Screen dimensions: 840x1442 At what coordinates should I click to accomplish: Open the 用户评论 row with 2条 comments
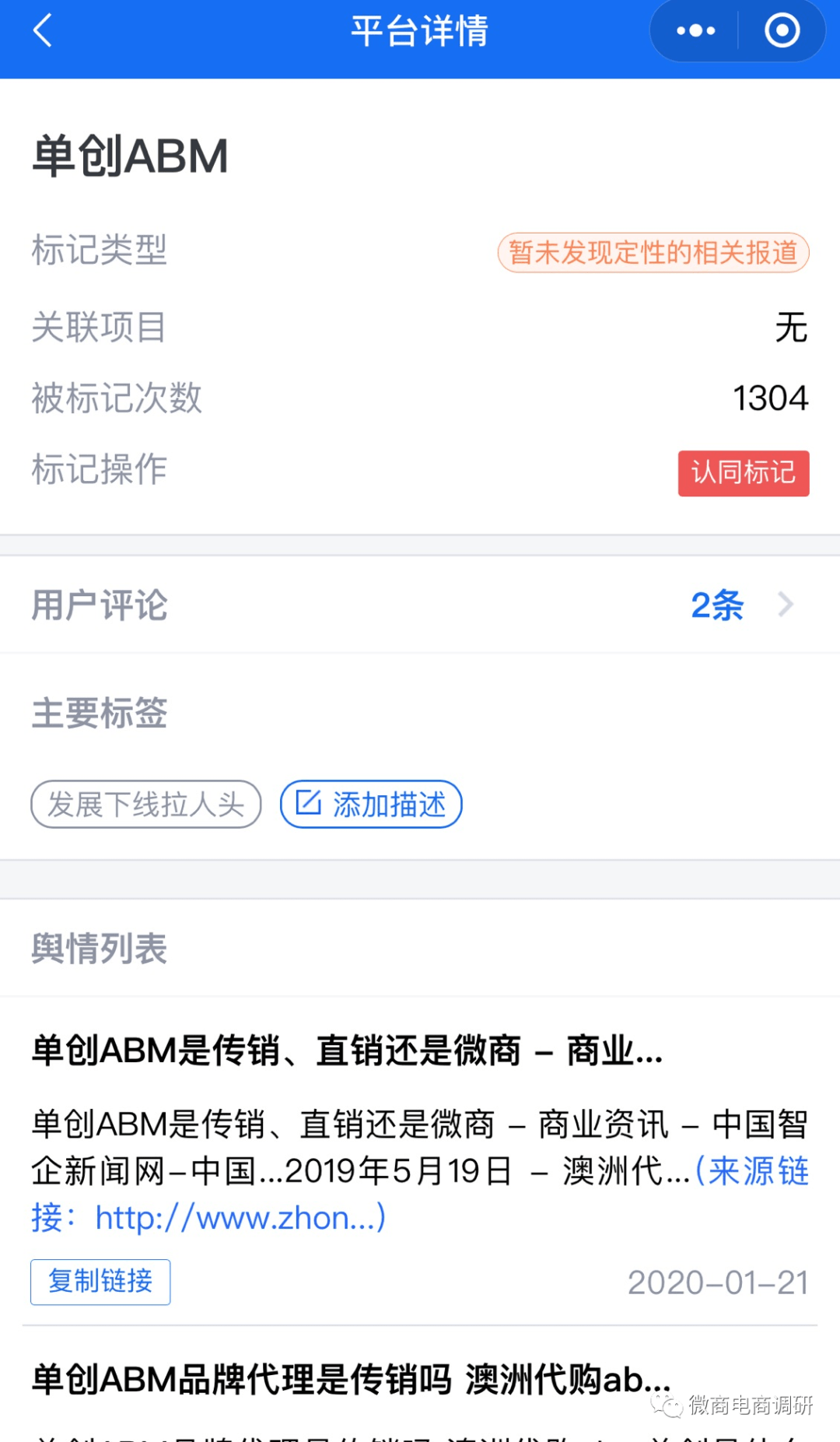[420, 605]
